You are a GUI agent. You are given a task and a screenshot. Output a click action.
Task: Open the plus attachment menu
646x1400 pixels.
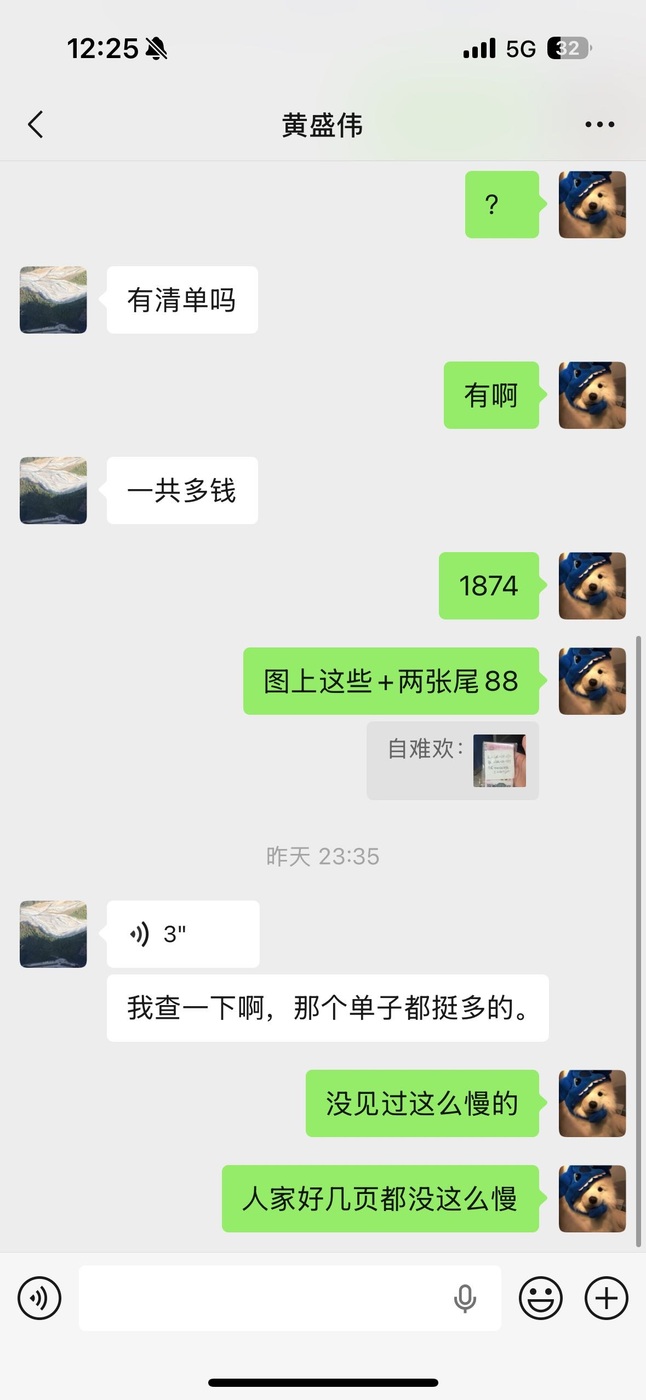(606, 1298)
